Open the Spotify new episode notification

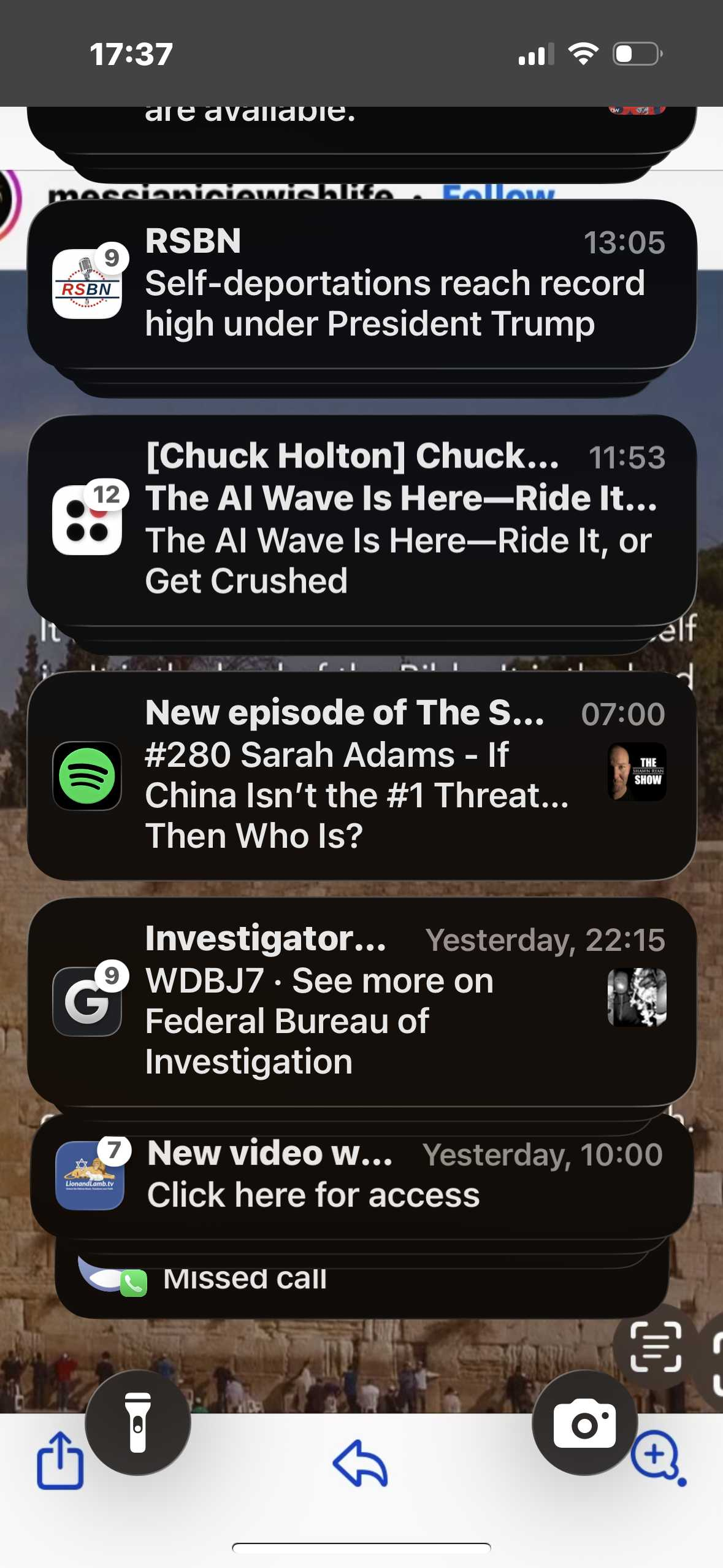(362, 775)
